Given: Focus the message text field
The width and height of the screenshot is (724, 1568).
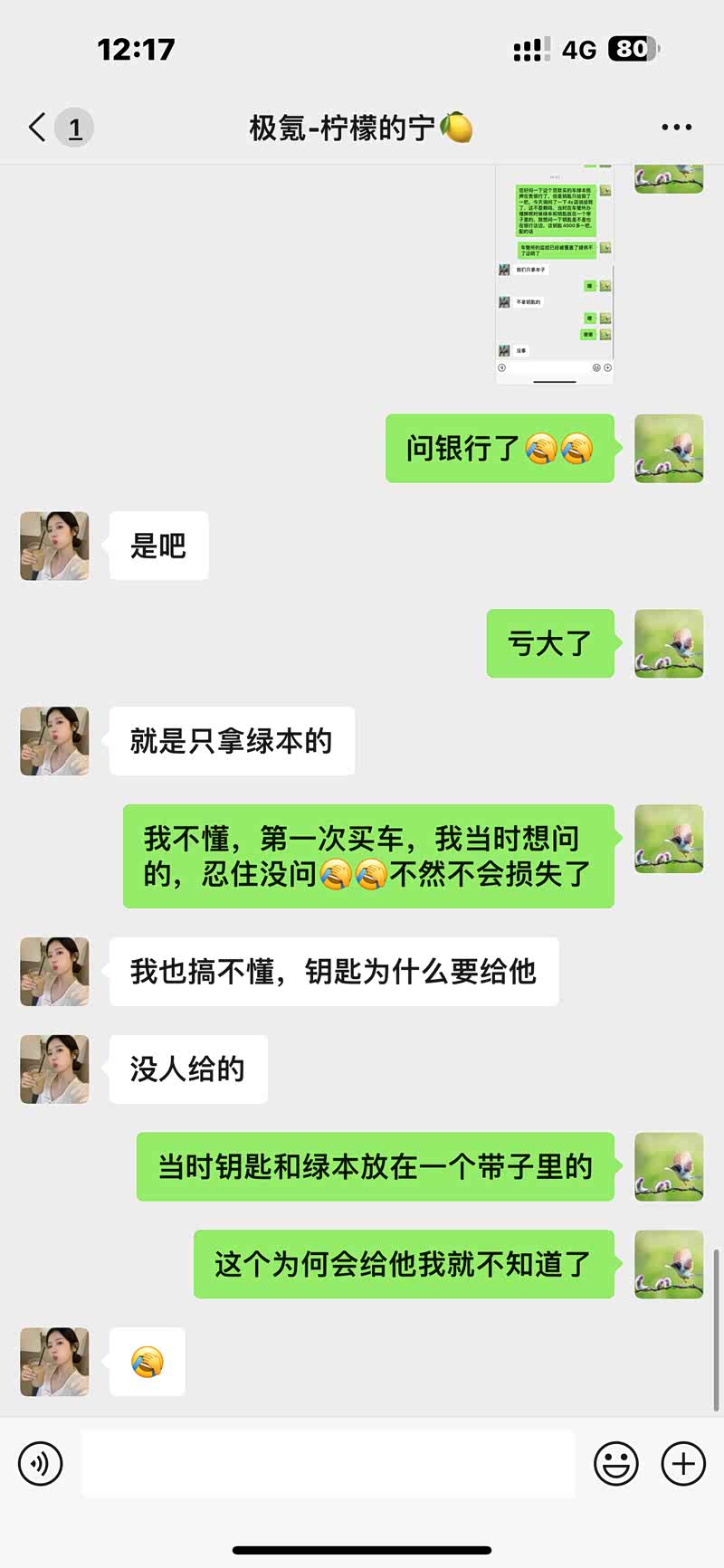Looking at the screenshot, I should point(329,1464).
